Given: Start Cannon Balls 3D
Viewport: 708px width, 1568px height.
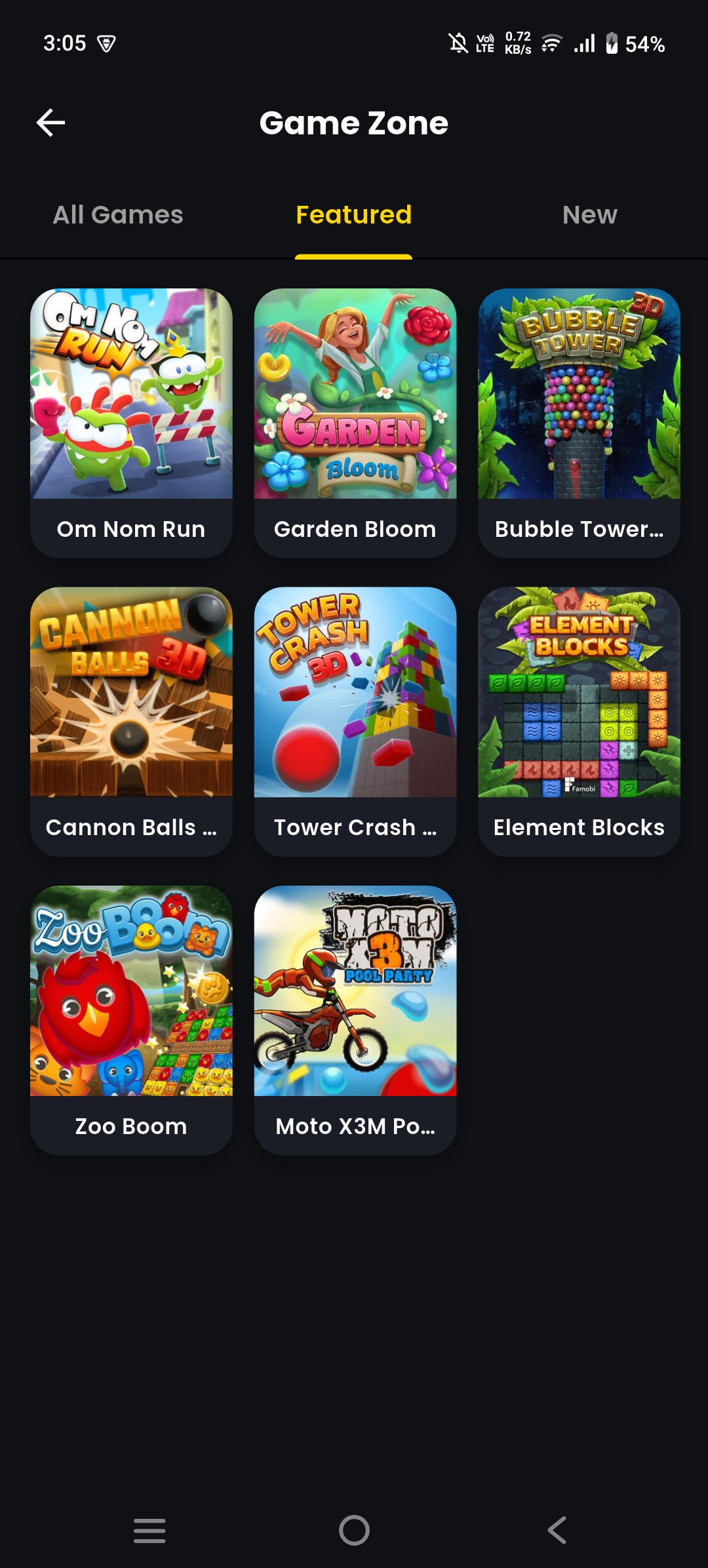Looking at the screenshot, I should 130,695.
